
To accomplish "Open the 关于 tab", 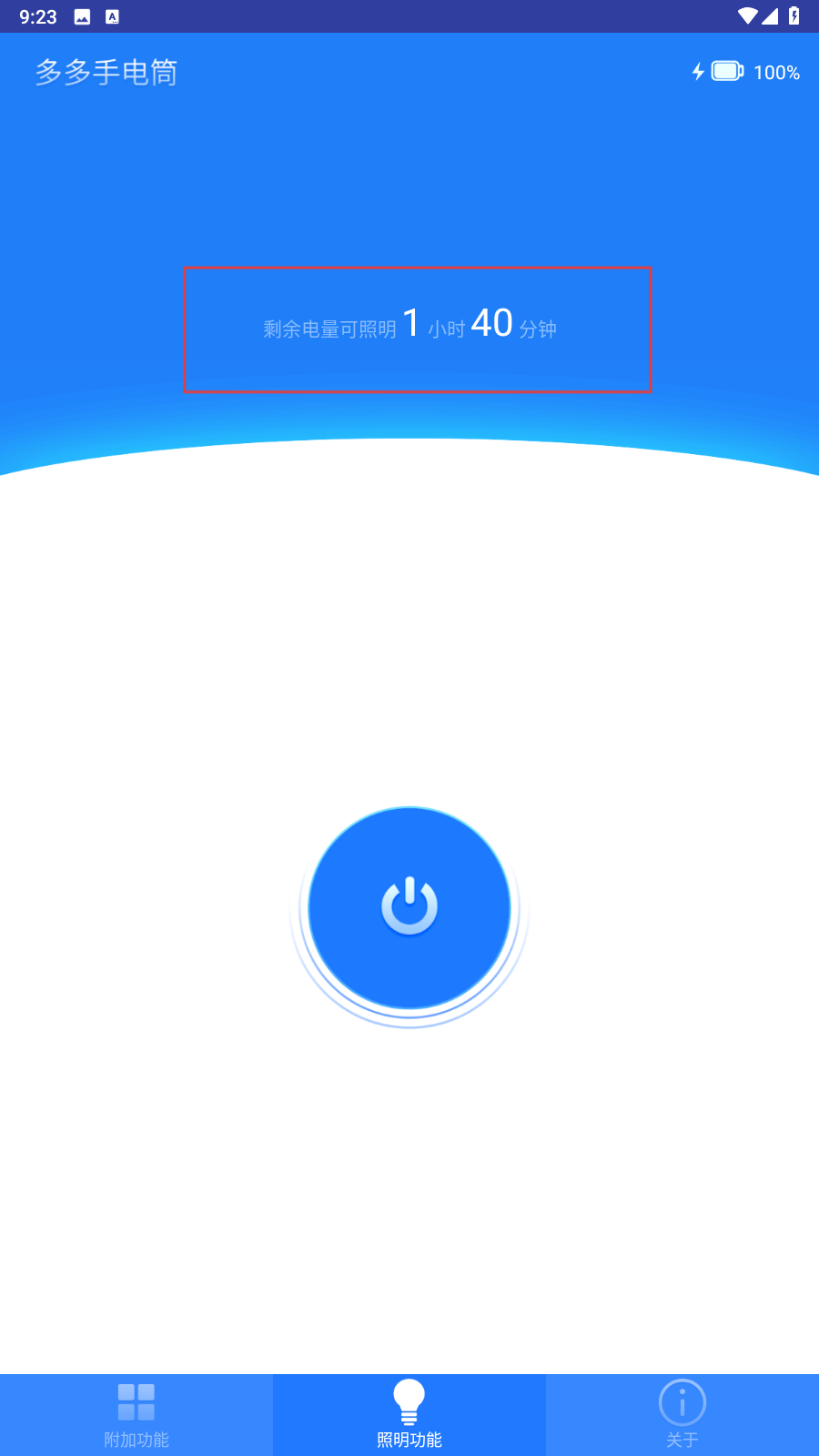I will [x=682, y=1415].
